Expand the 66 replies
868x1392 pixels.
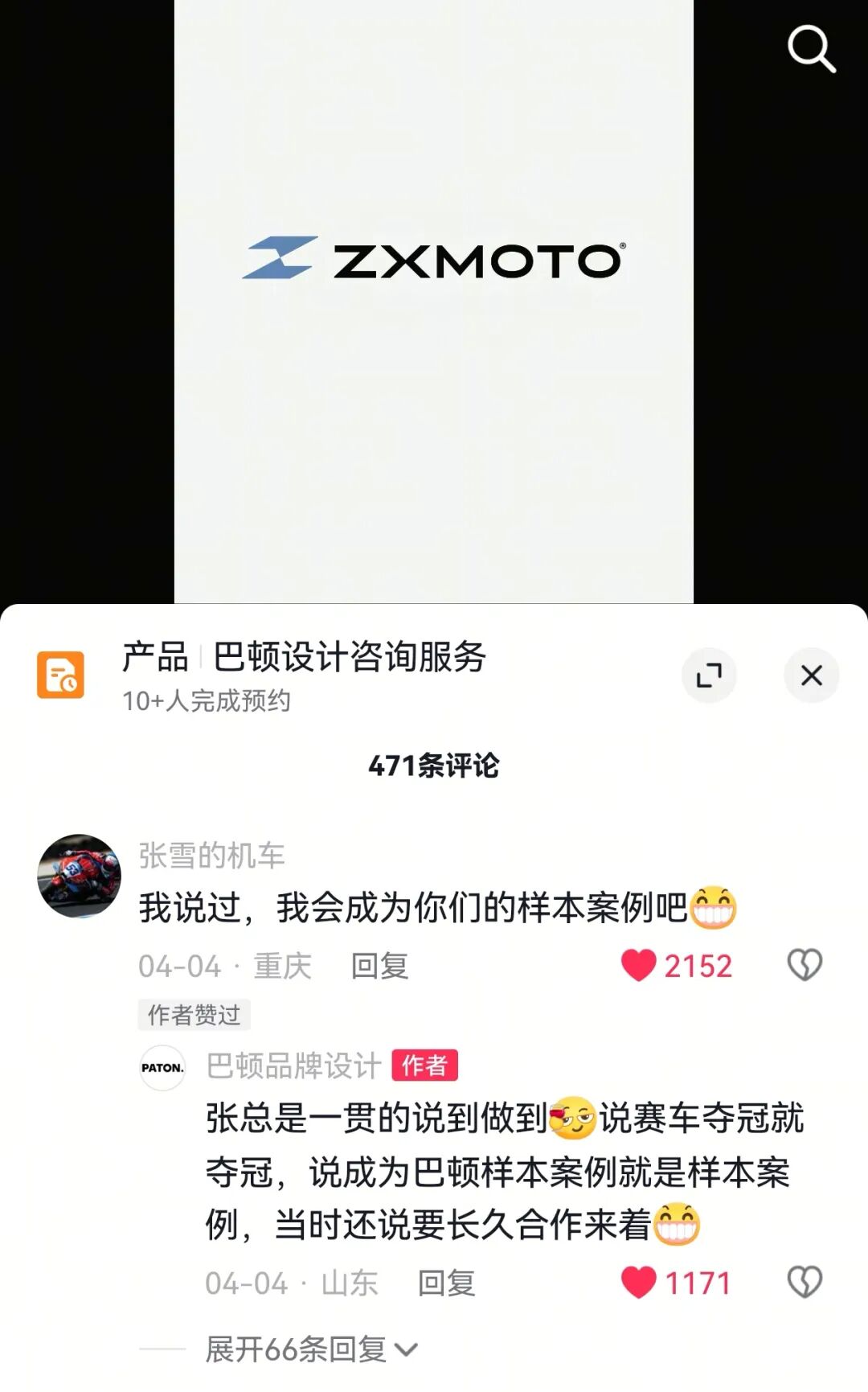[x=311, y=1349]
